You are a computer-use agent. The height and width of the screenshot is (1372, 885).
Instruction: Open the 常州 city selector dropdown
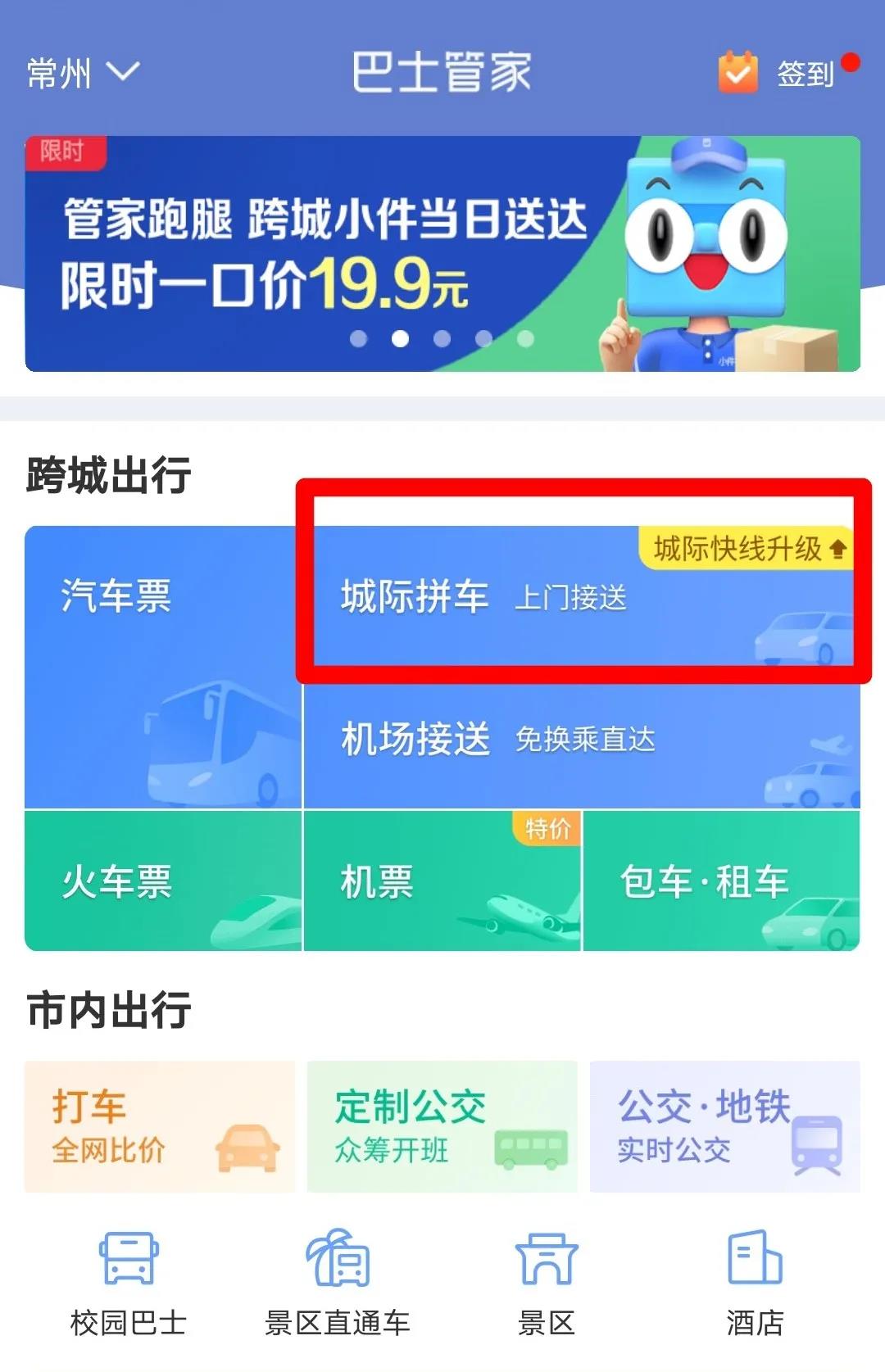coord(82,73)
